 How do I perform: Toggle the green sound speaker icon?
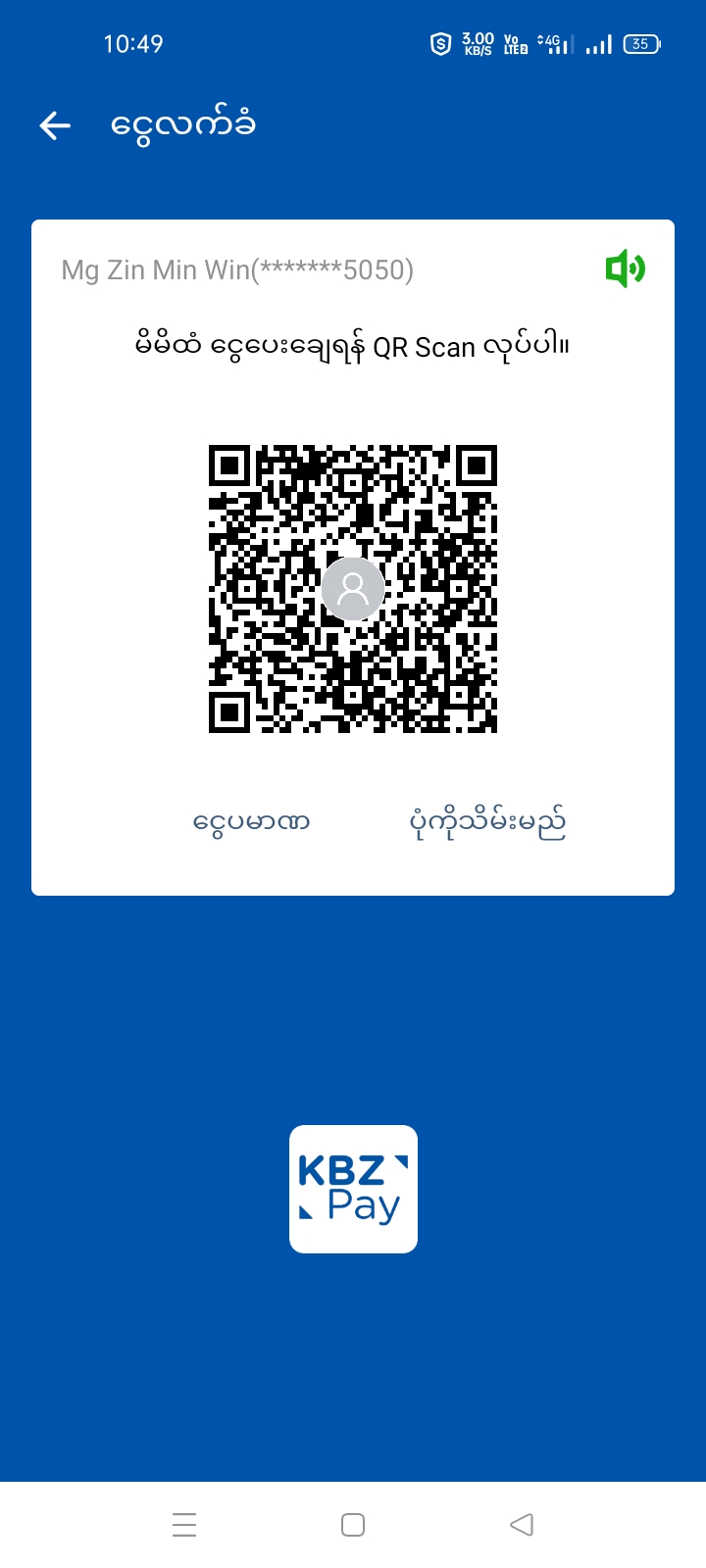click(x=625, y=269)
